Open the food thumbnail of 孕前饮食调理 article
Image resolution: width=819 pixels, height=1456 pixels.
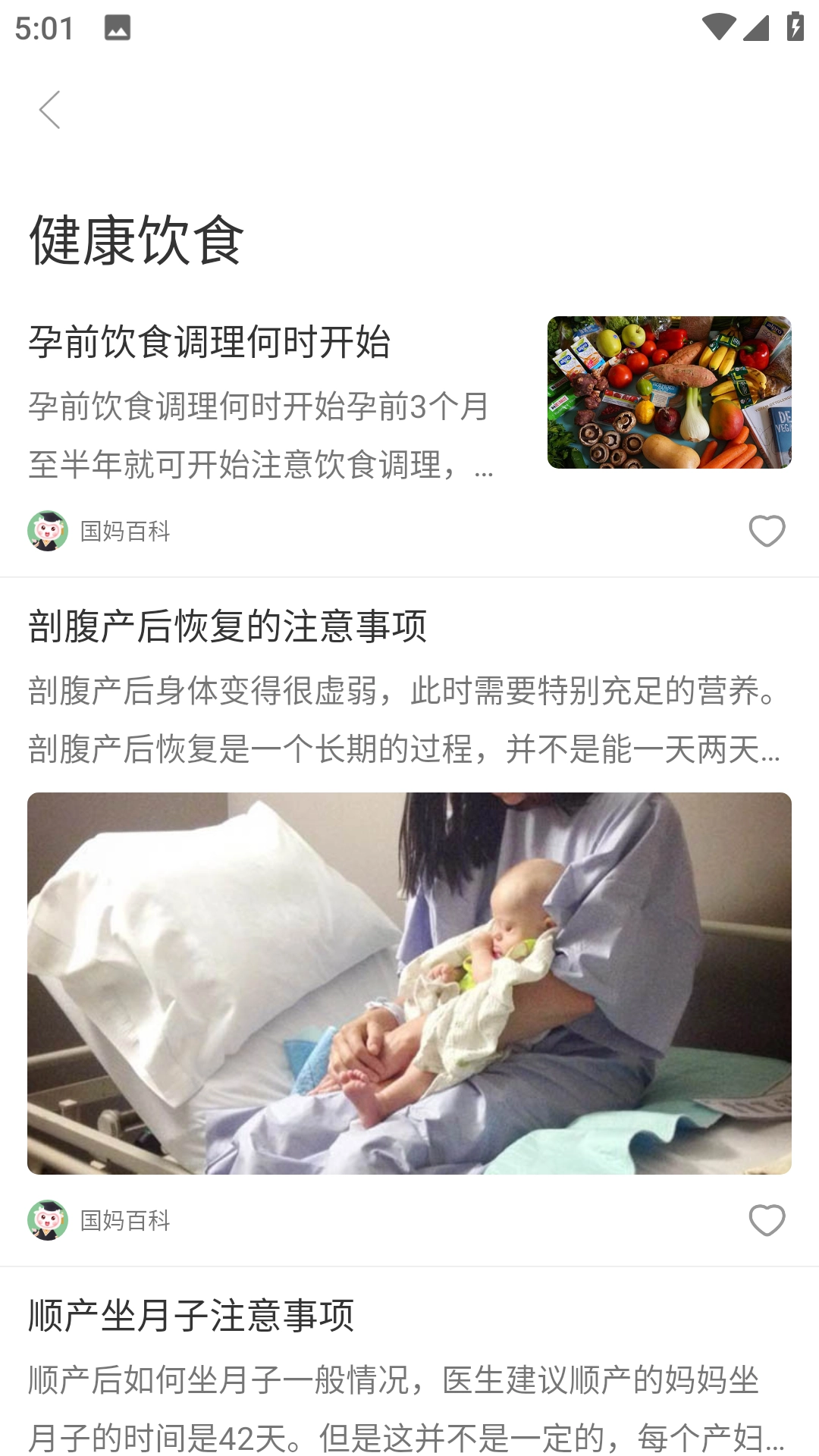(669, 392)
